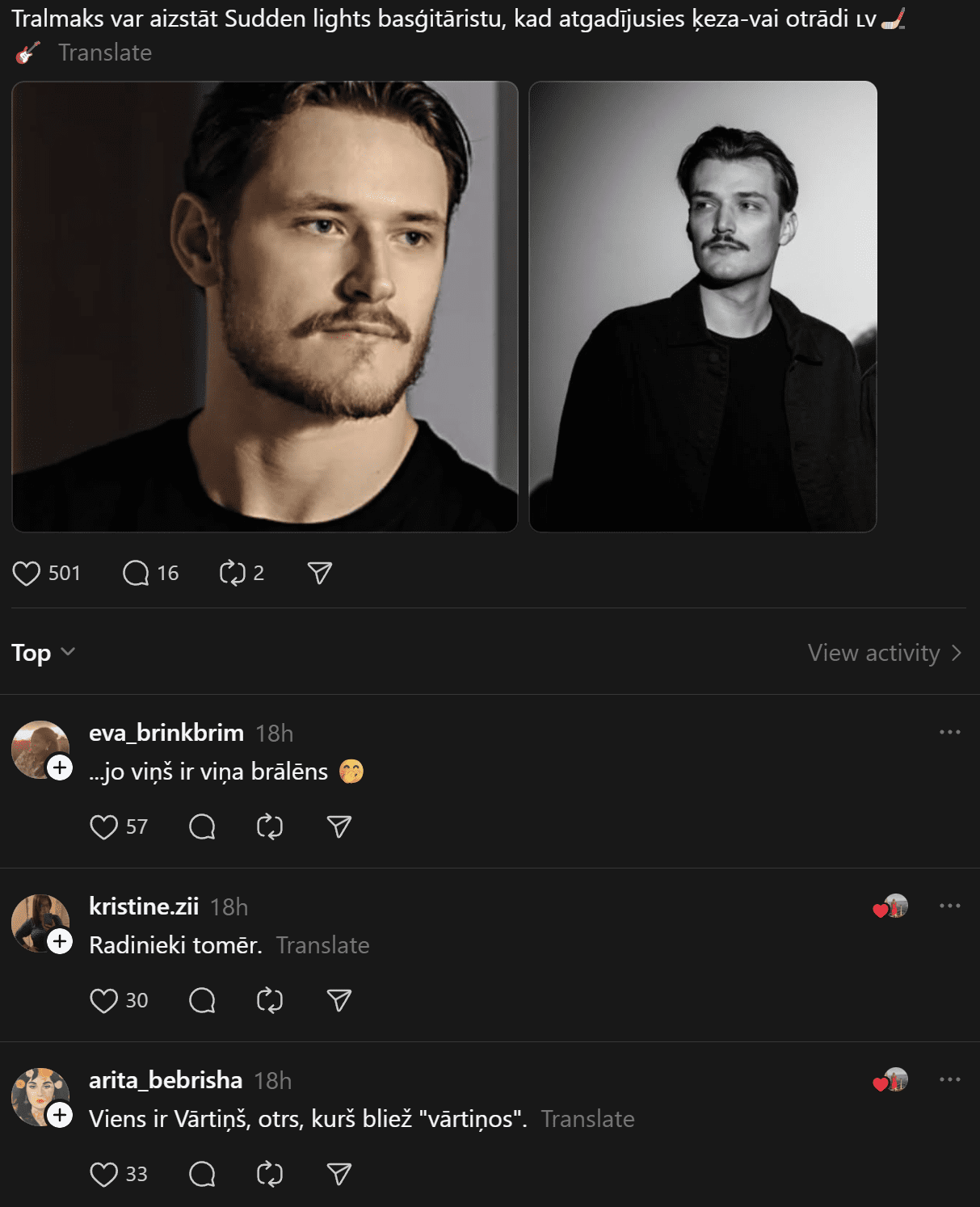The width and height of the screenshot is (980, 1207).
Task: Translate kristine.zii's comment
Action: point(322,945)
